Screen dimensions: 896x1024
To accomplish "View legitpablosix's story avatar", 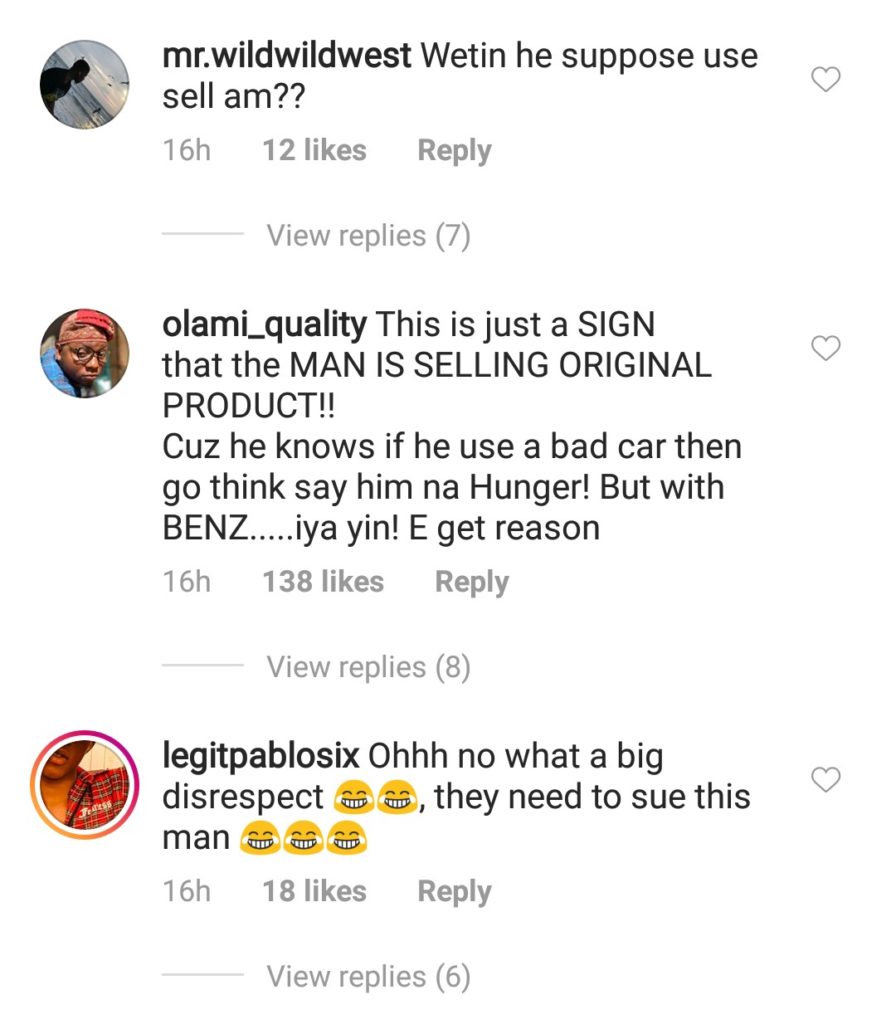I will [x=85, y=785].
